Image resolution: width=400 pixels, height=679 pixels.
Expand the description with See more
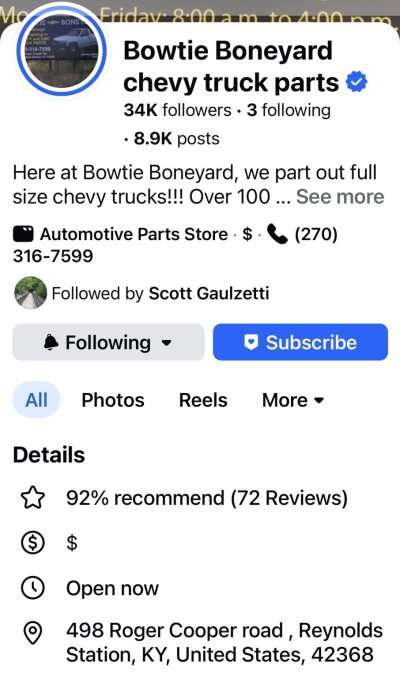coord(340,197)
